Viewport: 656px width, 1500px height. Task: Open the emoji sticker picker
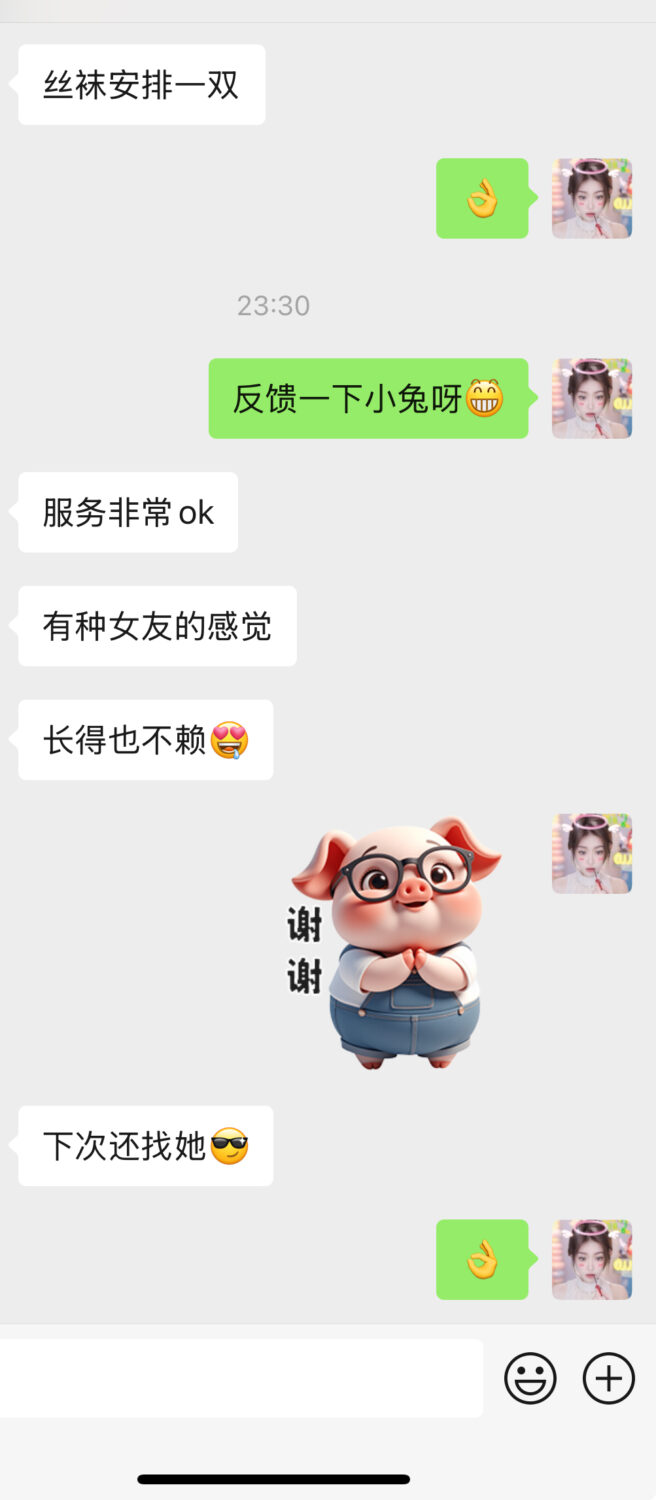[x=530, y=1378]
